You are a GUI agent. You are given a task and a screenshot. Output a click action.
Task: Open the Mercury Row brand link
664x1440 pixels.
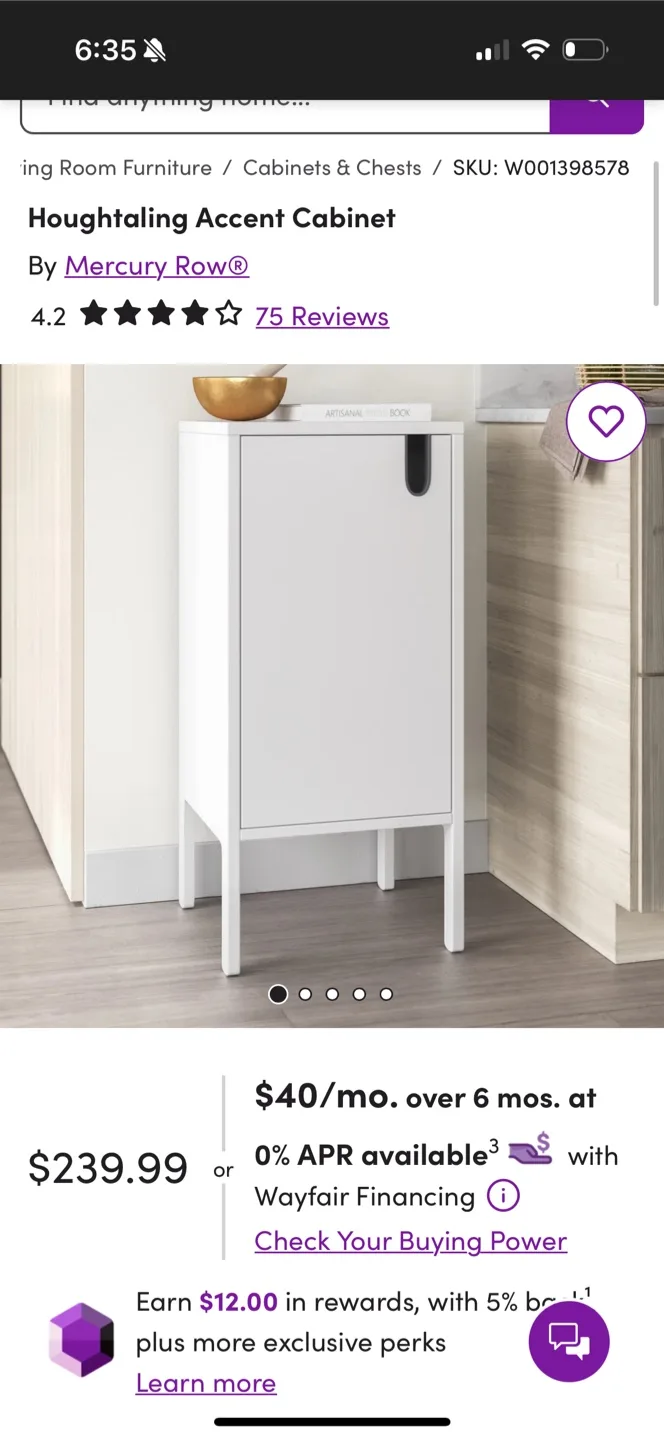(x=157, y=266)
